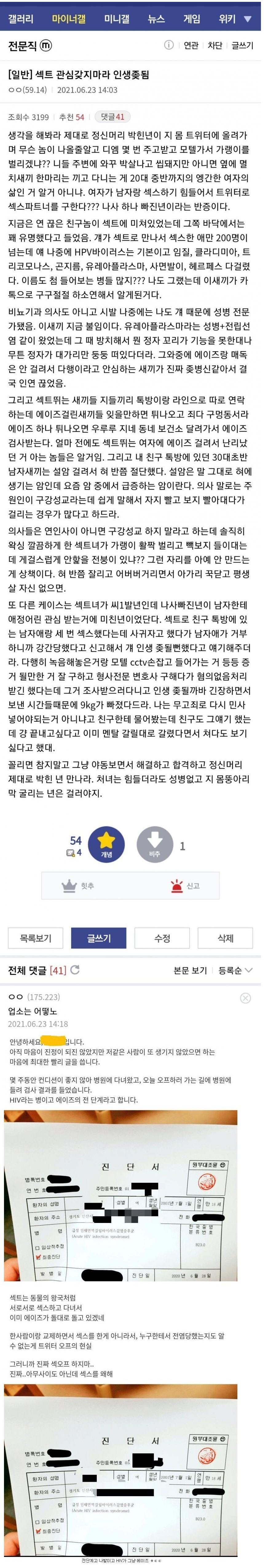Jump to comments via 댓글 41 chip
Viewport: 264px width, 1568px height.
pos(112,117)
